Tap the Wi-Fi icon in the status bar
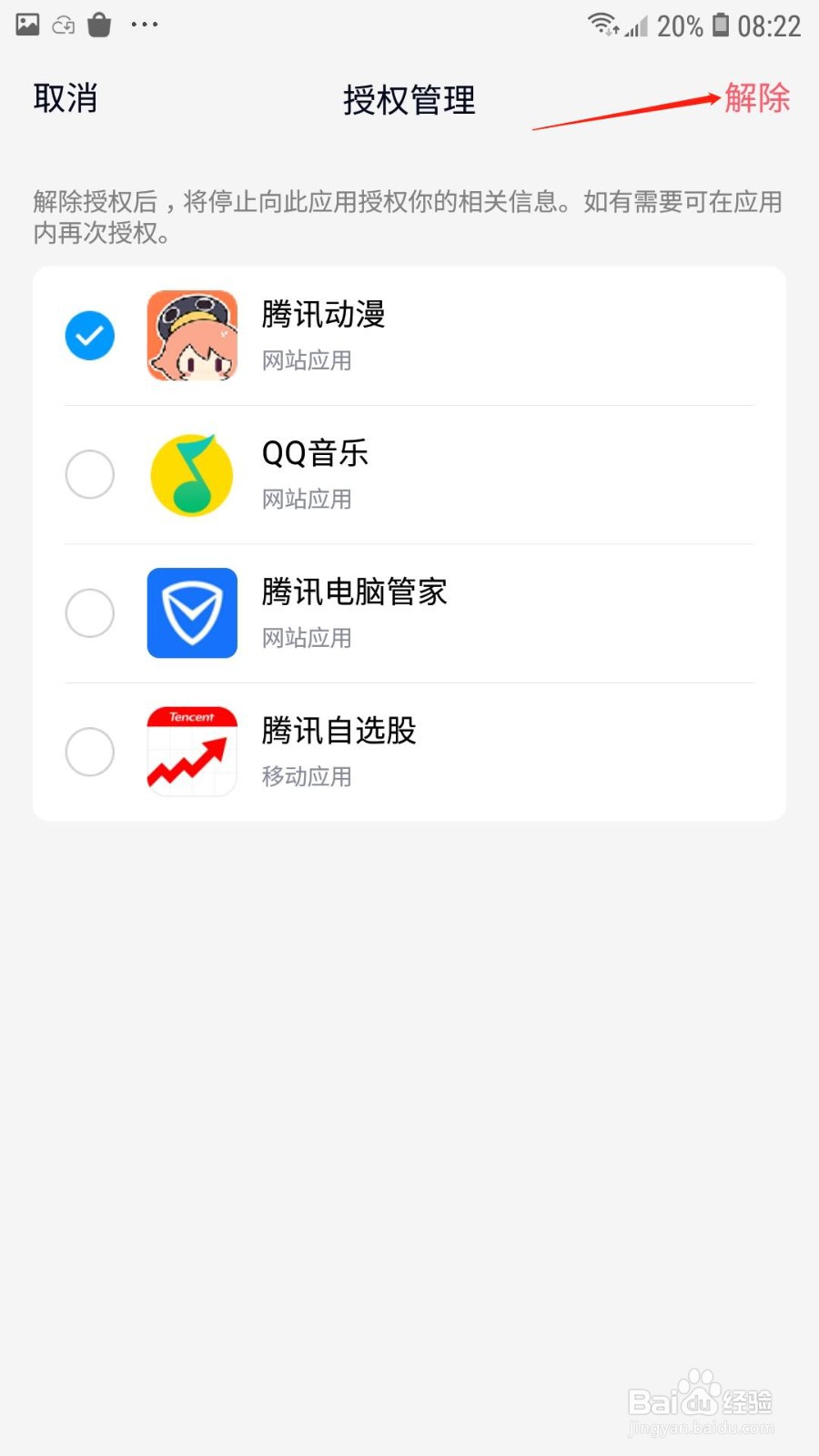Image resolution: width=819 pixels, height=1456 pixels. pyautogui.click(x=602, y=25)
